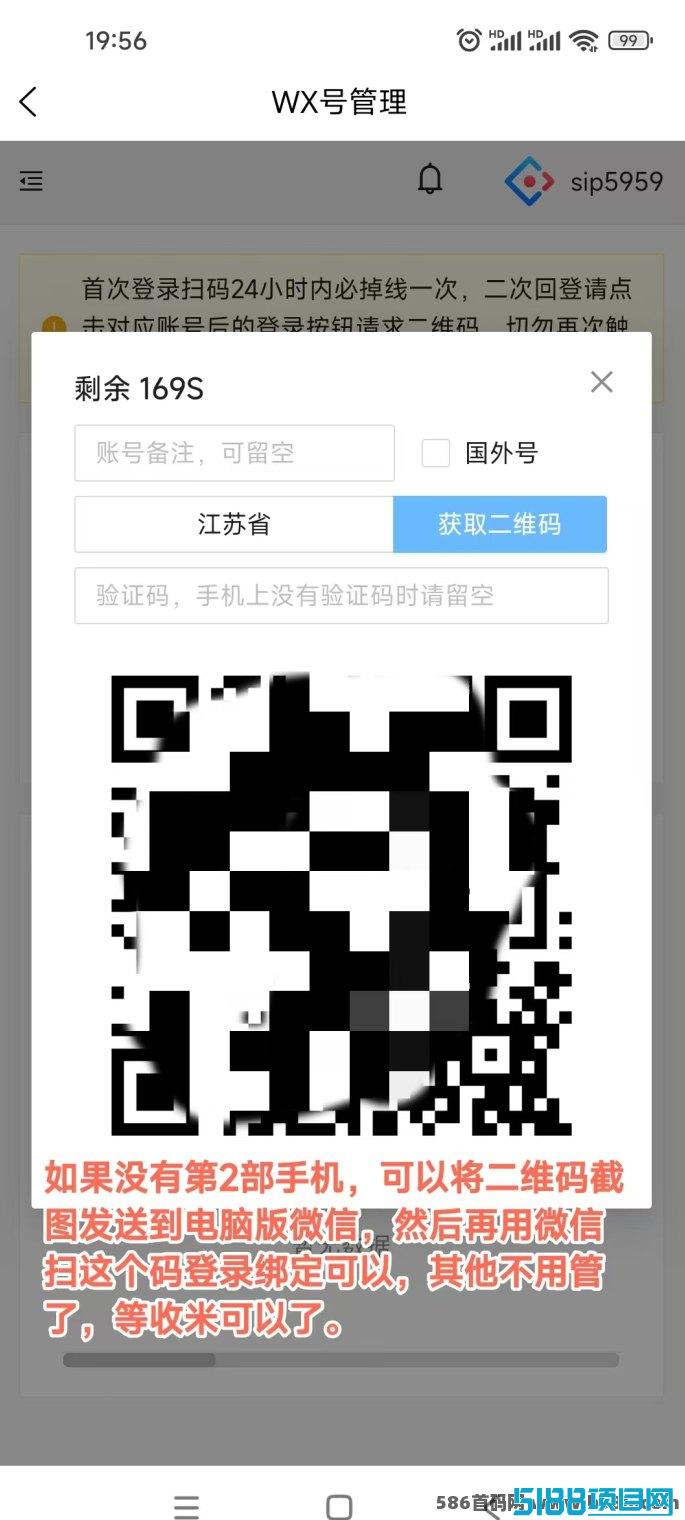Tap the 获取二维码 button
The image size is (685, 1520).
[x=500, y=524]
